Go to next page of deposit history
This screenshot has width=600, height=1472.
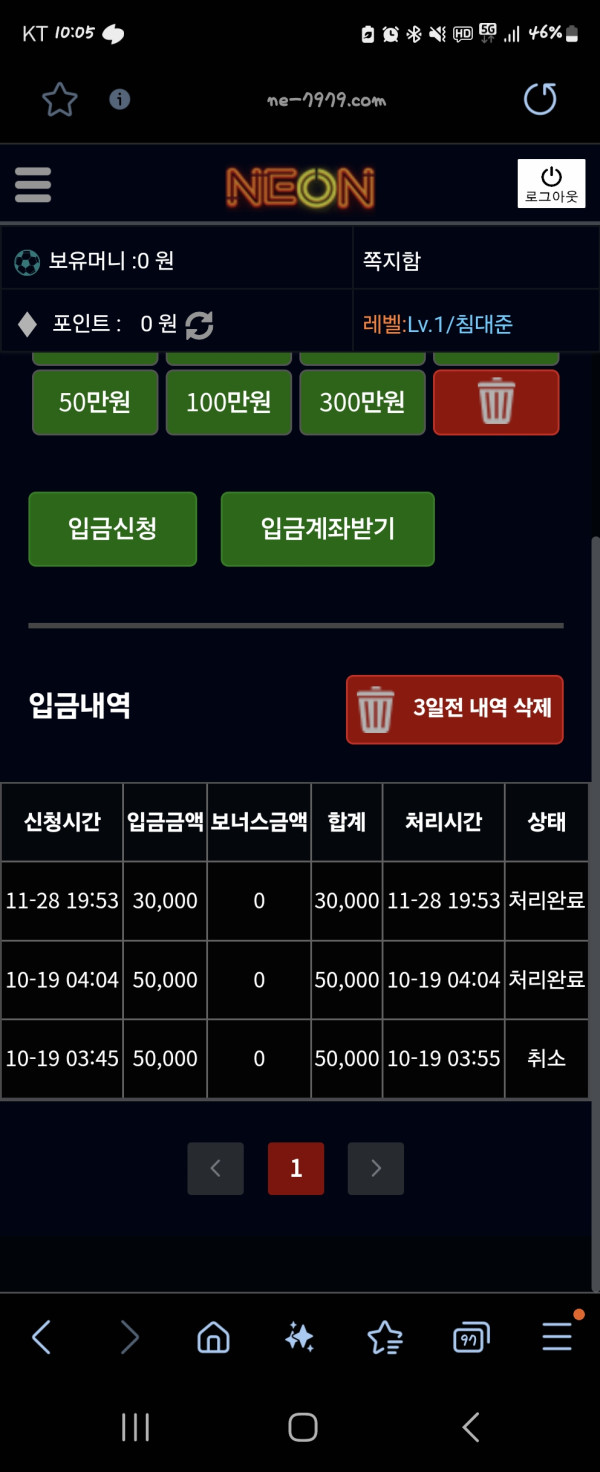[376, 1168]
